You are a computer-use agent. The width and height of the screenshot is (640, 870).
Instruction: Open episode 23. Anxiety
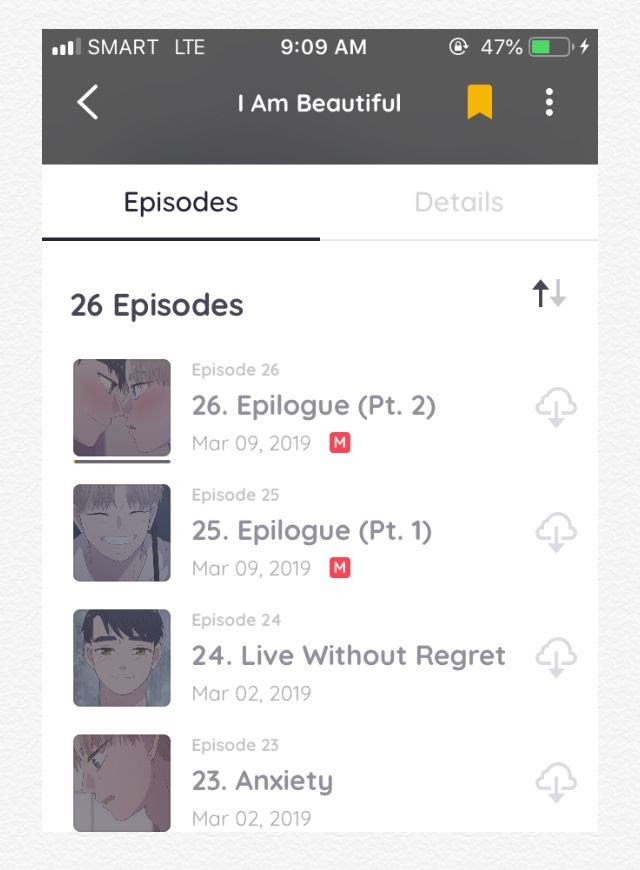coord(262,781)
